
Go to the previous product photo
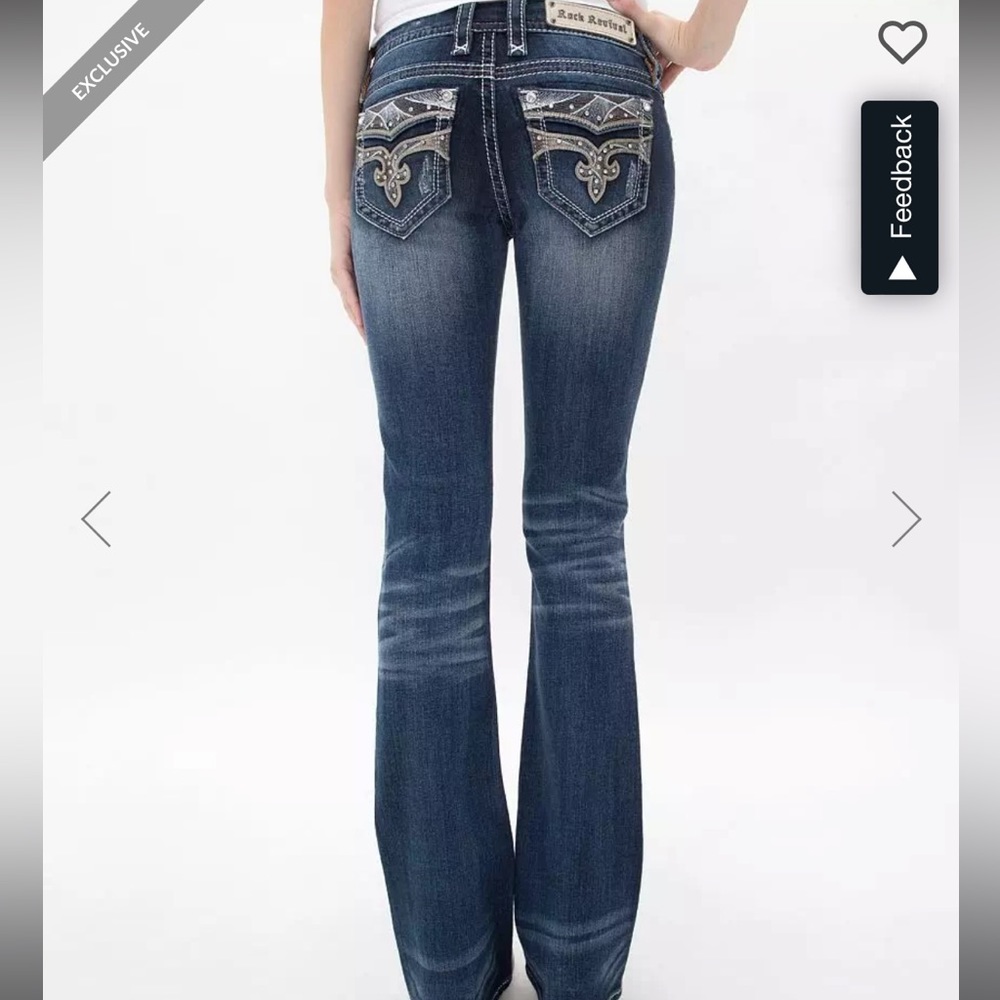96,519
